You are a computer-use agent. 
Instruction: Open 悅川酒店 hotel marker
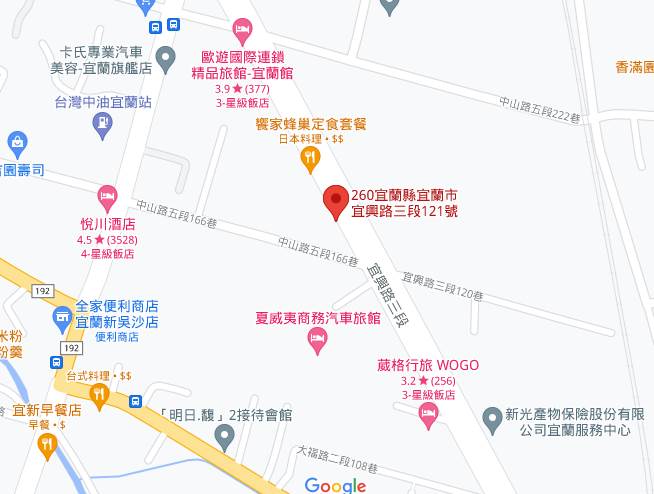click(x=107, y=197)
